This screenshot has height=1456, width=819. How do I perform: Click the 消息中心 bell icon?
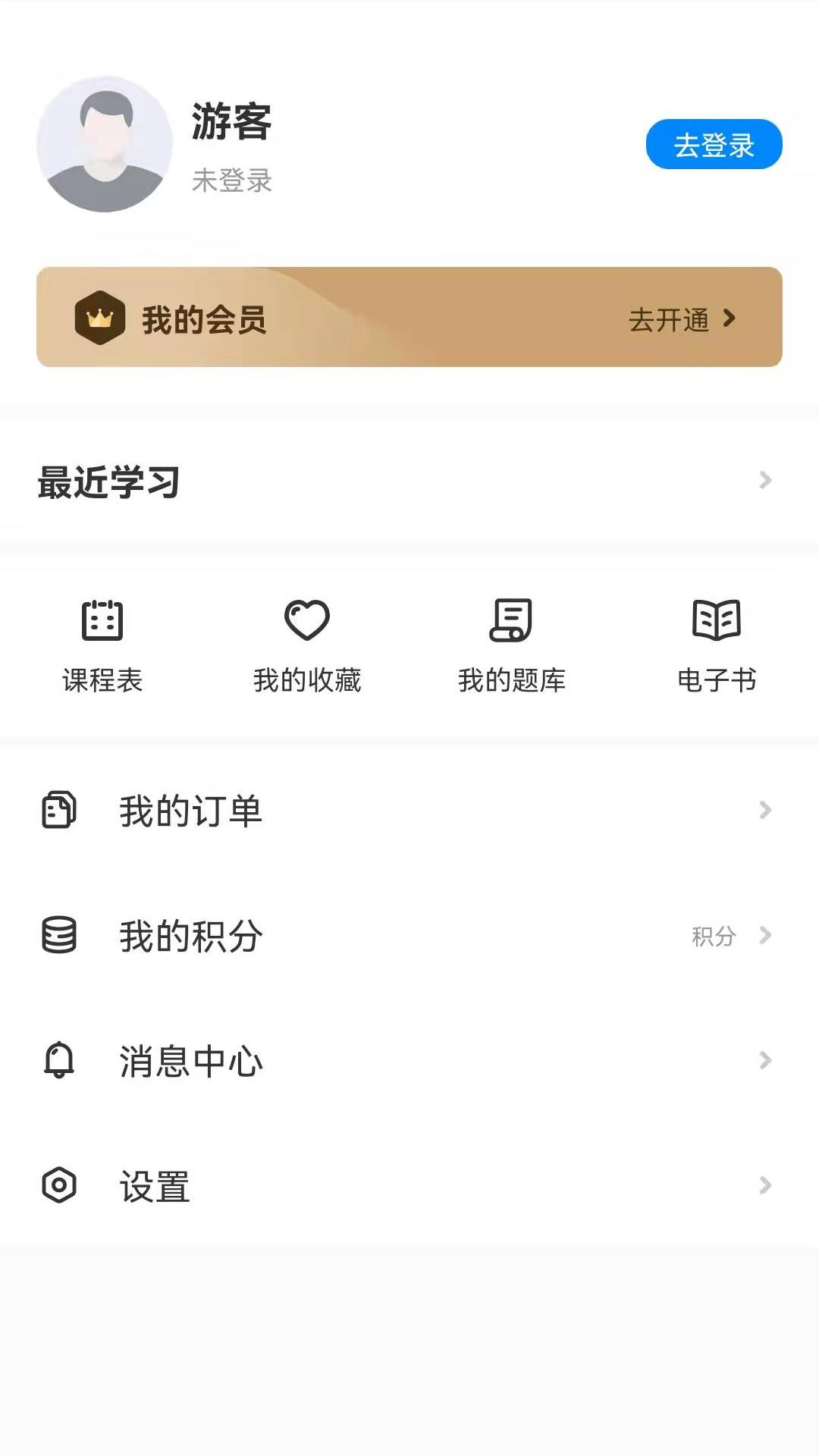[x=59, y=1060]
